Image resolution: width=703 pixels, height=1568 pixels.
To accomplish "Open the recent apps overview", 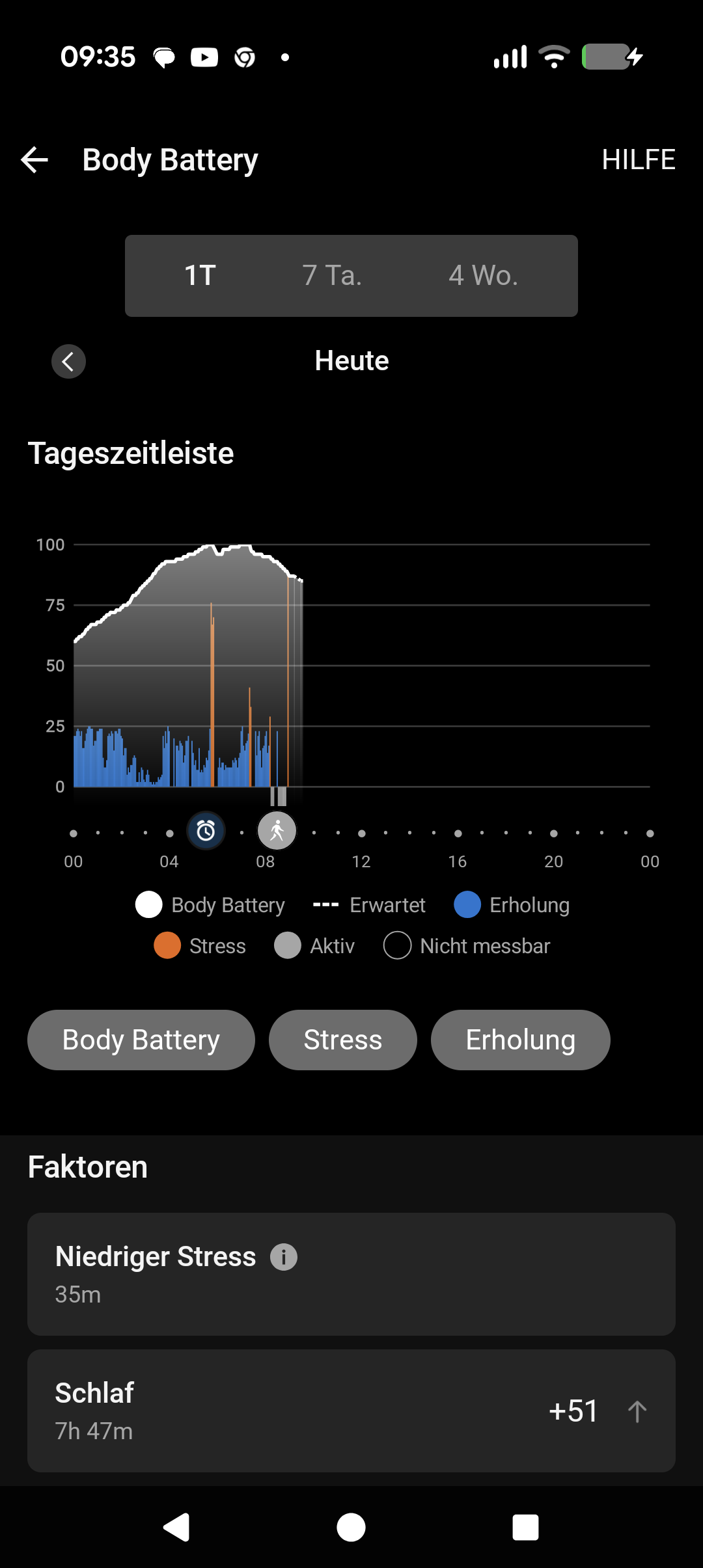I will (525, 1527).
